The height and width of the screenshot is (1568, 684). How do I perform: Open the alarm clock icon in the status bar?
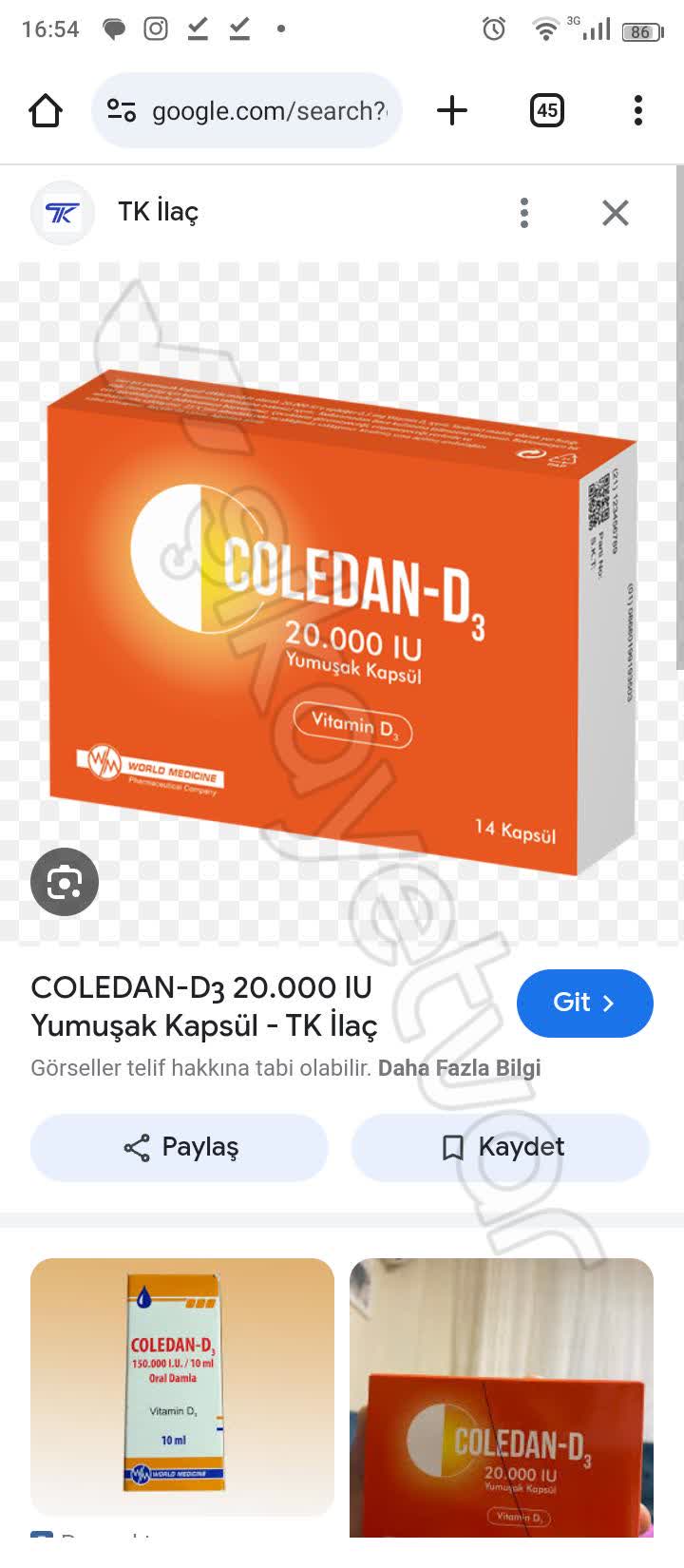tap(493, 29)
